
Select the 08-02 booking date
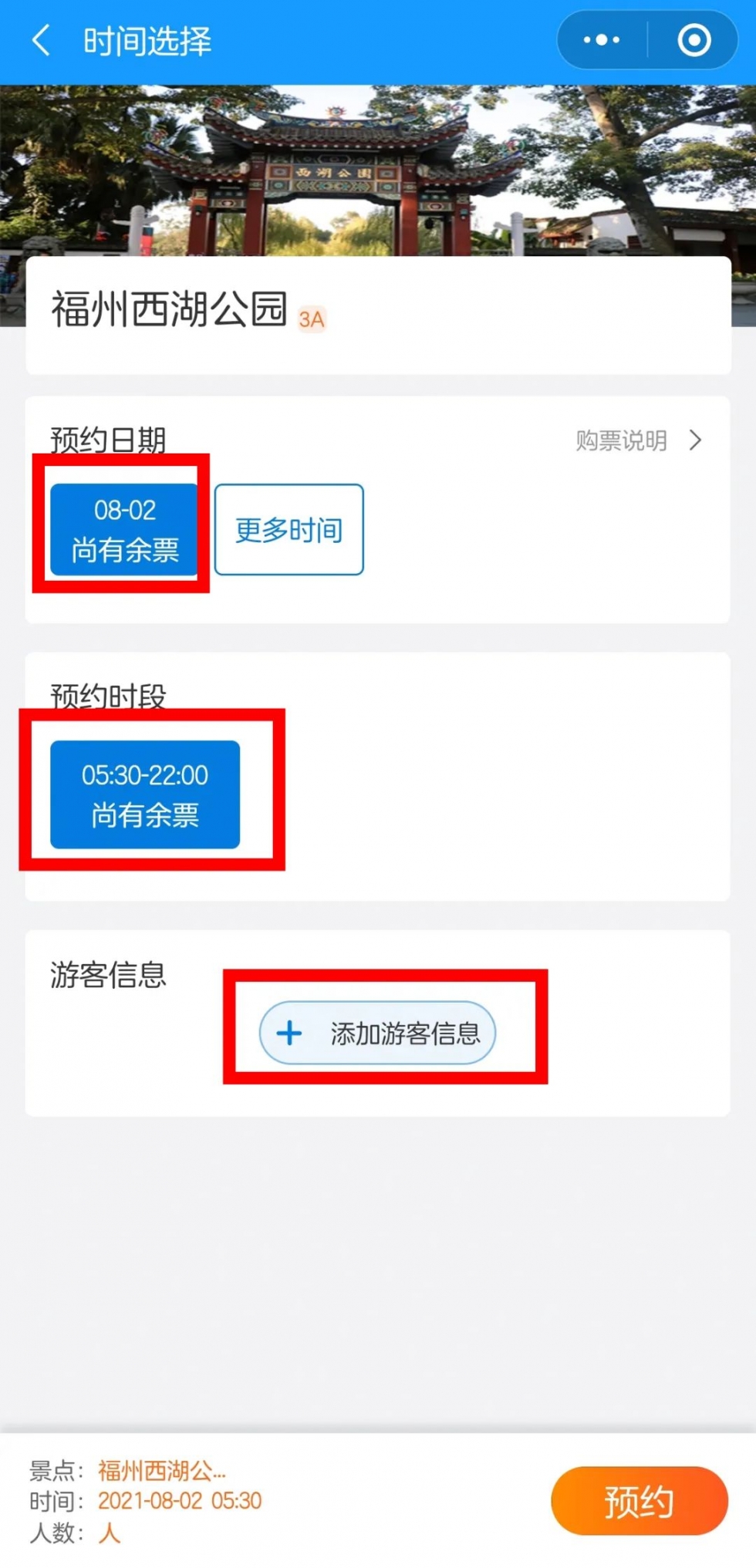(124, 529)
